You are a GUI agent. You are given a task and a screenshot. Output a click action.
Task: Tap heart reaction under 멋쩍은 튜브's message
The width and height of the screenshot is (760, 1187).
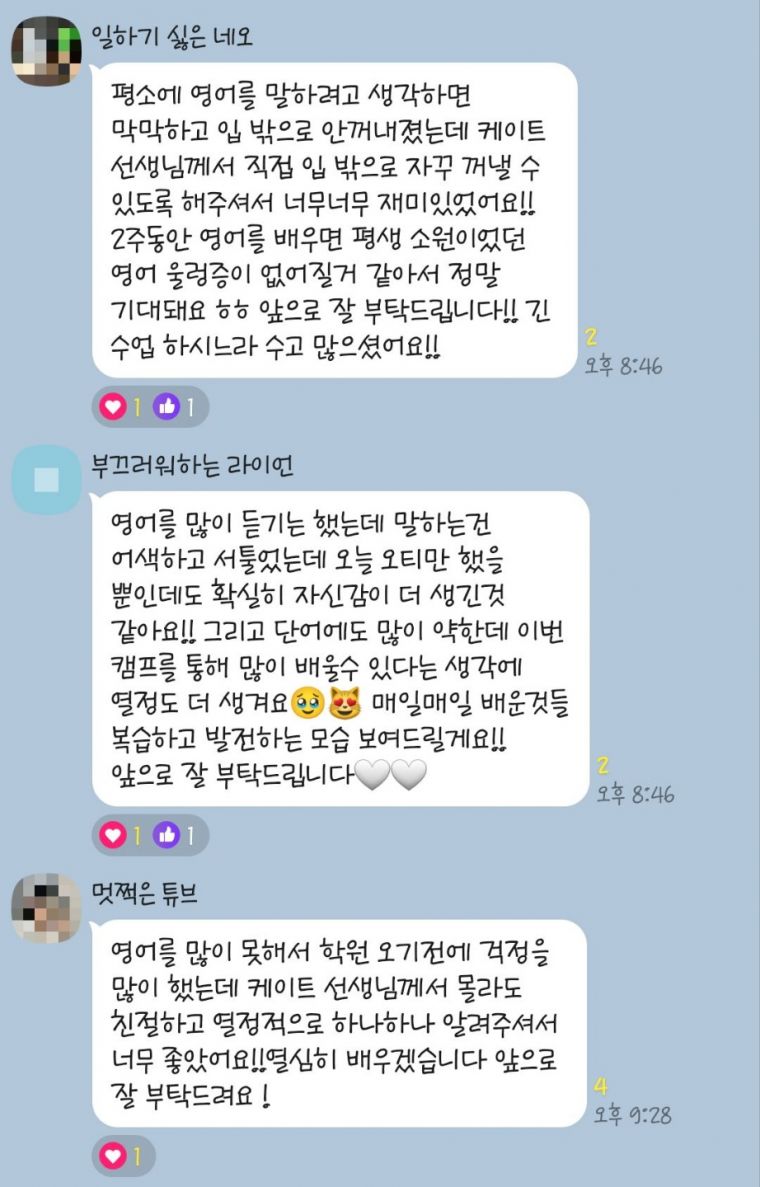[113, 1157]
